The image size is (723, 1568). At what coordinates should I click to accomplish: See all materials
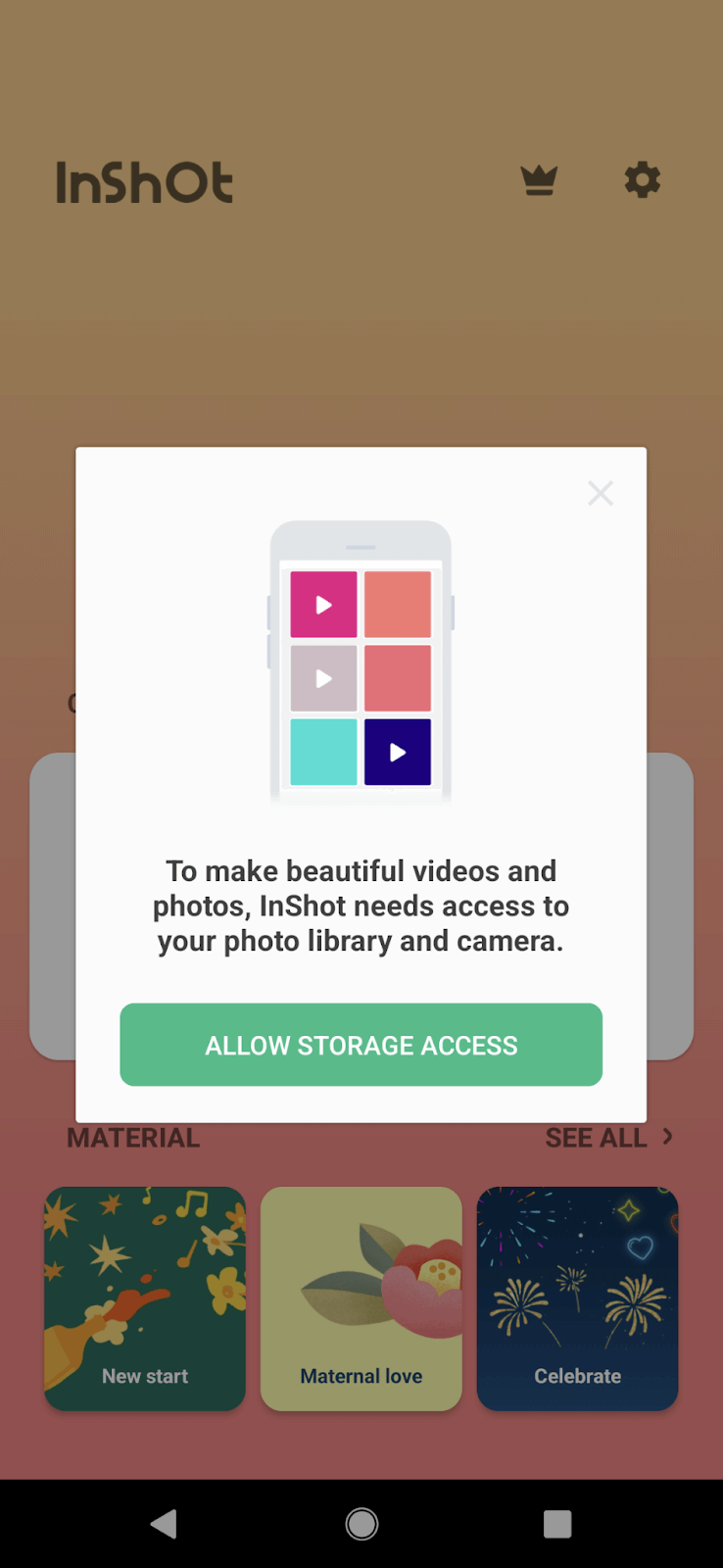click(608, 1138)
